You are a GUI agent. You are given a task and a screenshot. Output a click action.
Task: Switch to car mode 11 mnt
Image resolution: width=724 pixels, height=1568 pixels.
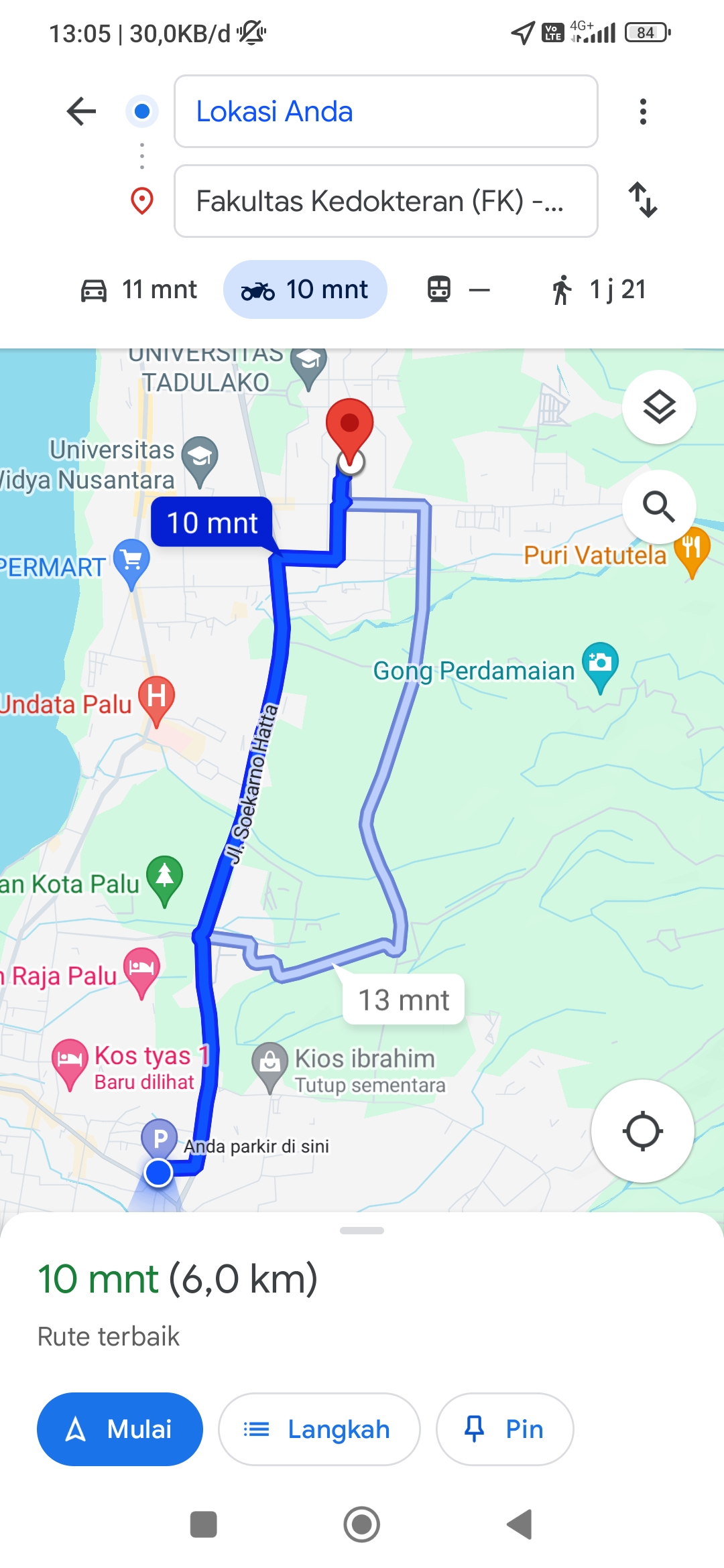139,289
